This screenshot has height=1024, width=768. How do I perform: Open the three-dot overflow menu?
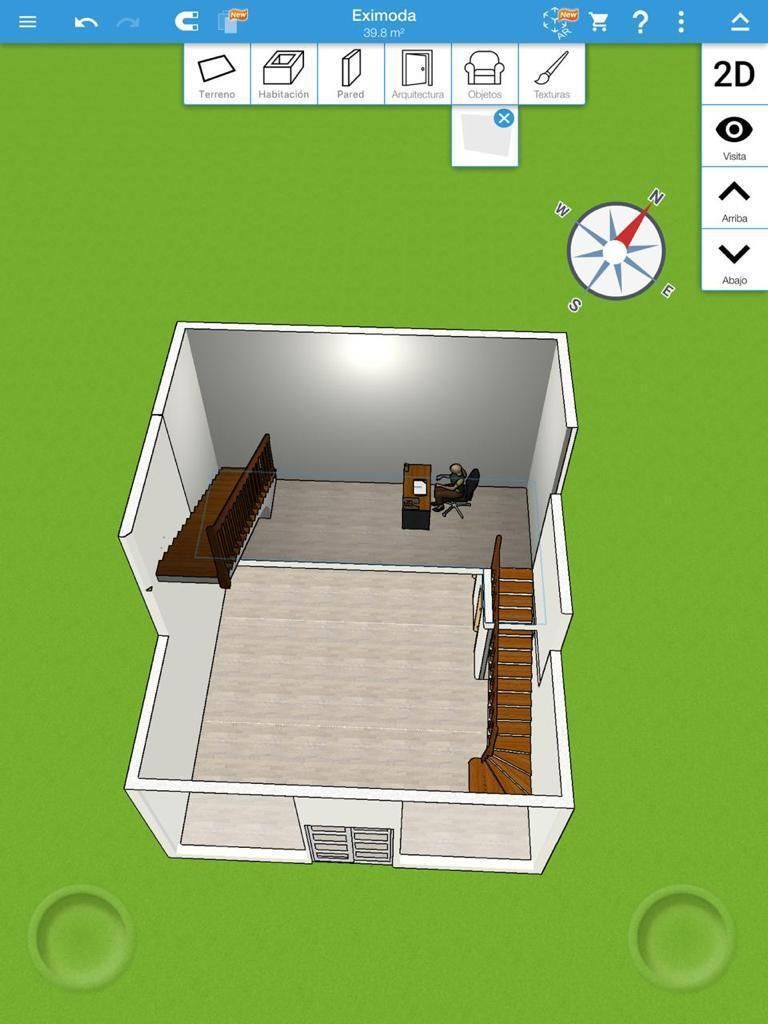(681, 21)
